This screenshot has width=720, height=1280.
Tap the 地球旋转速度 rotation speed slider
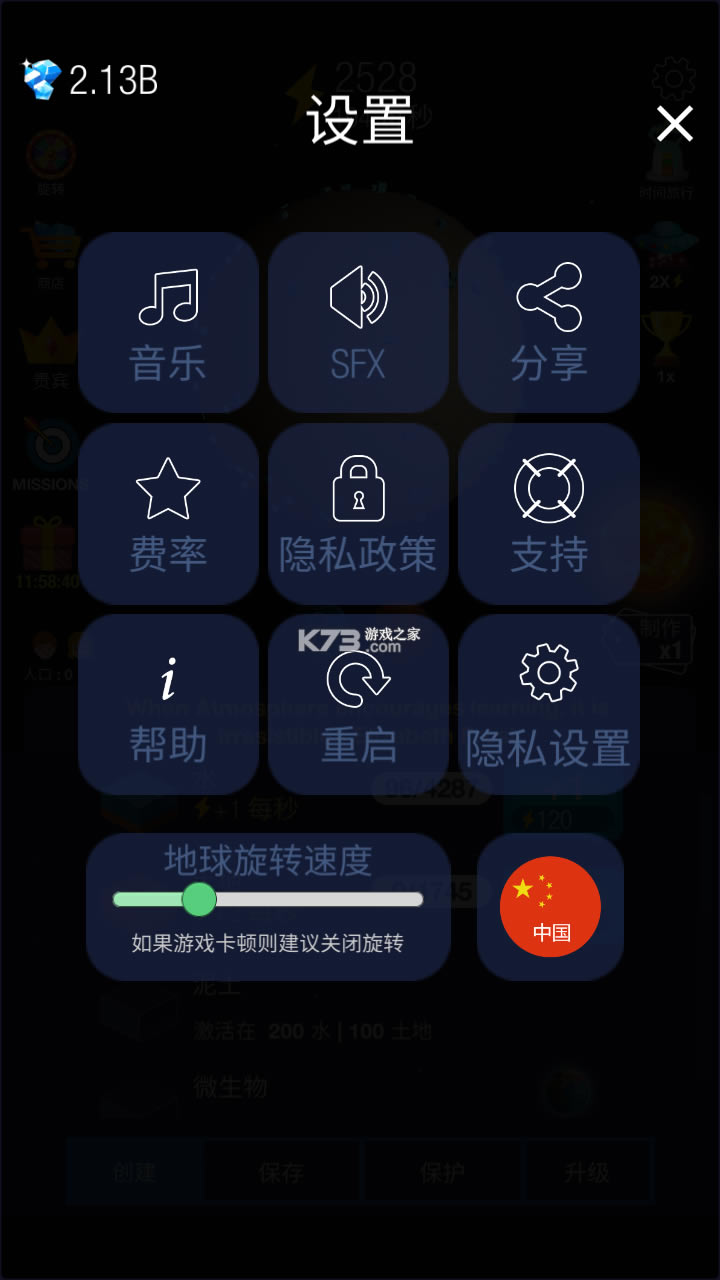tap(268, 899)
